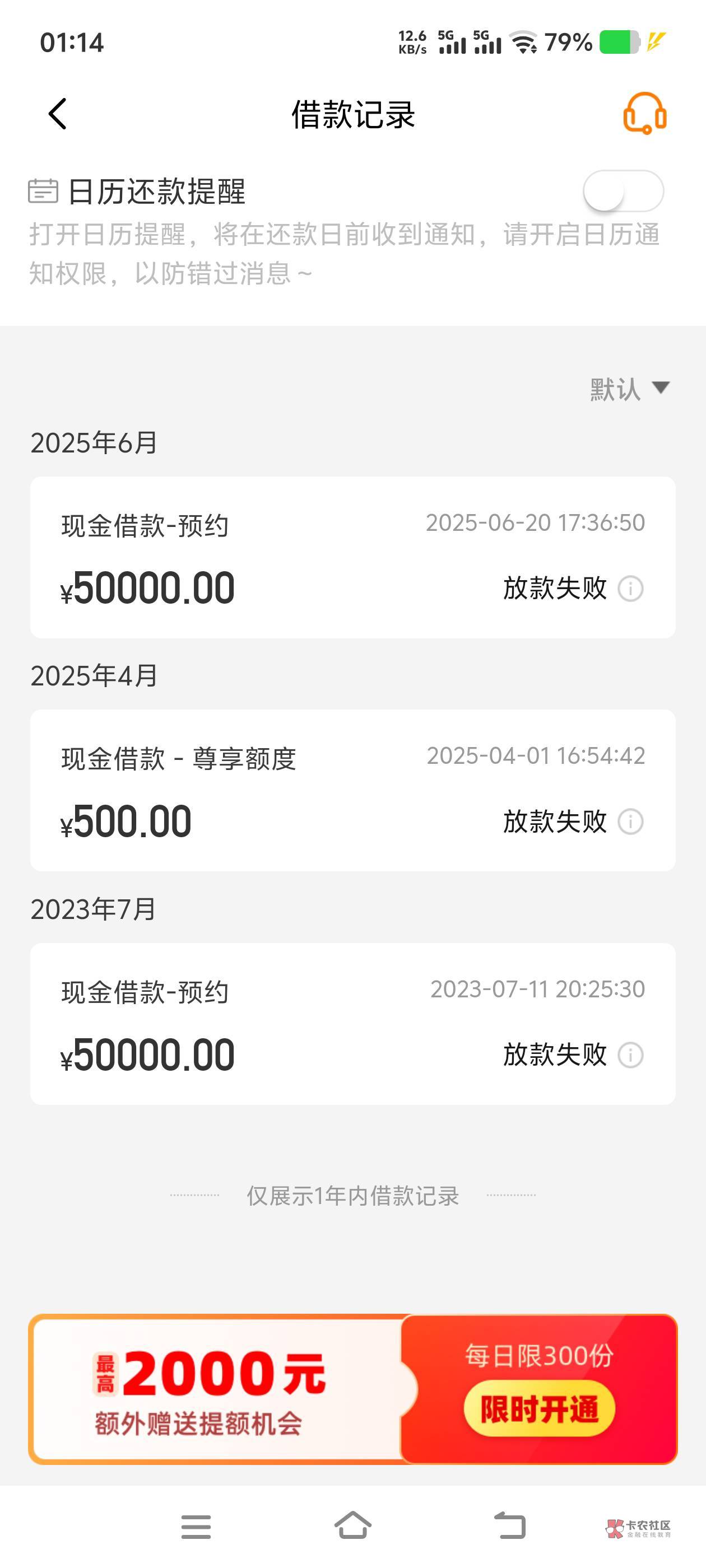Show 放款失败 info for July 2023 loan
Viewport: 706px width, 1568px height.
point(630,1055)
